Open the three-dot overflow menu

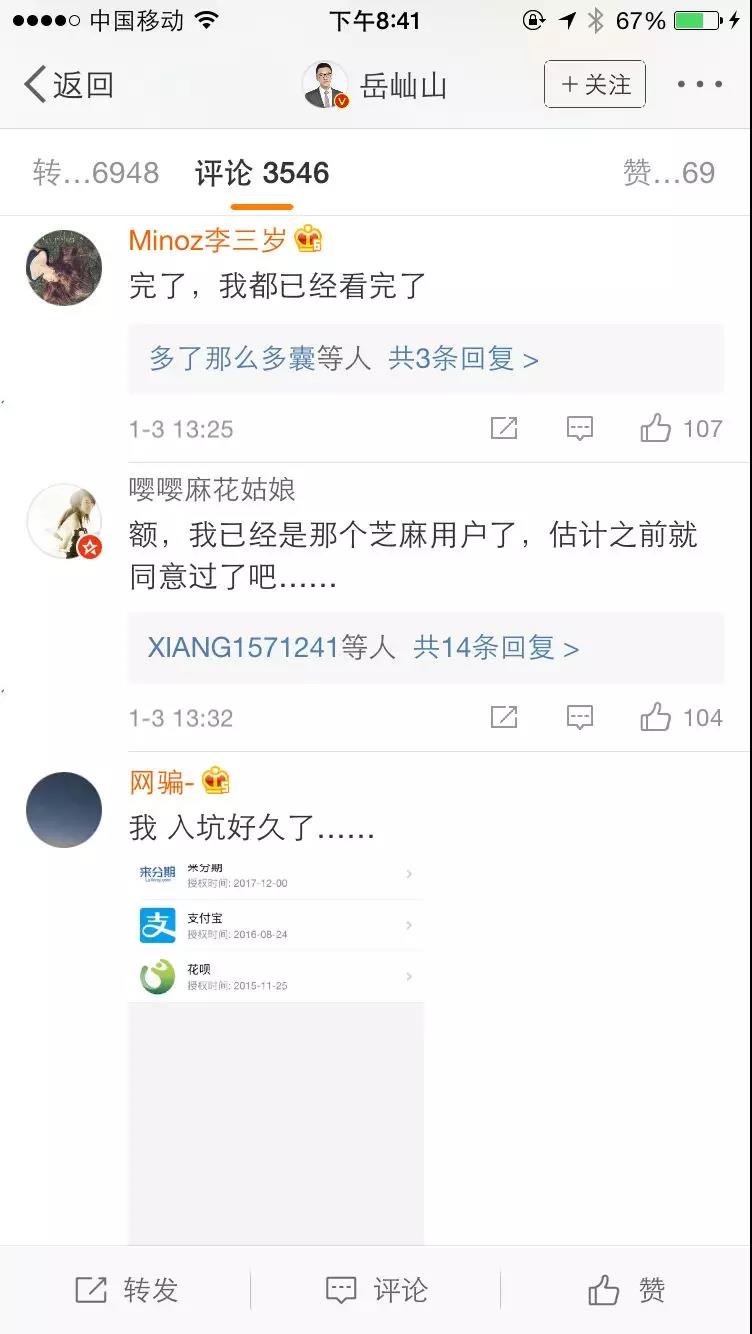click(x=699, y=85)
